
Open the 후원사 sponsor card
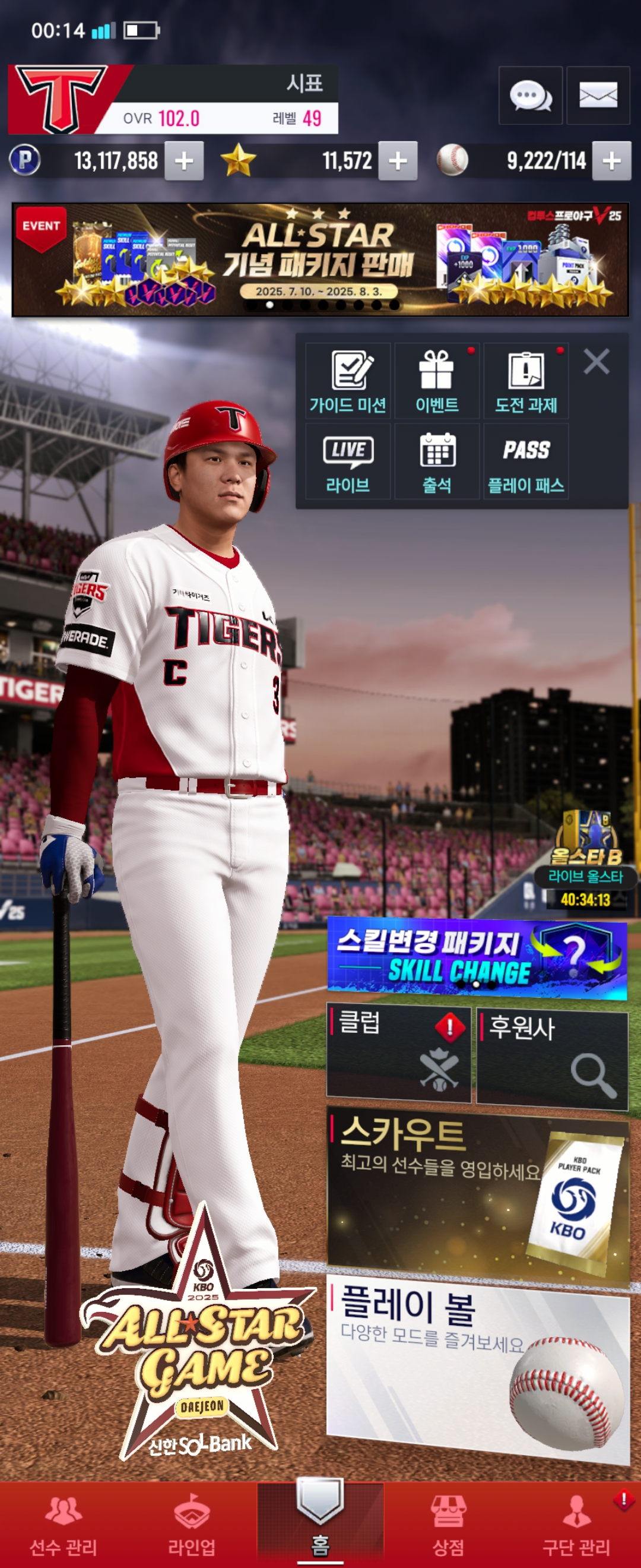point(551,1058)
